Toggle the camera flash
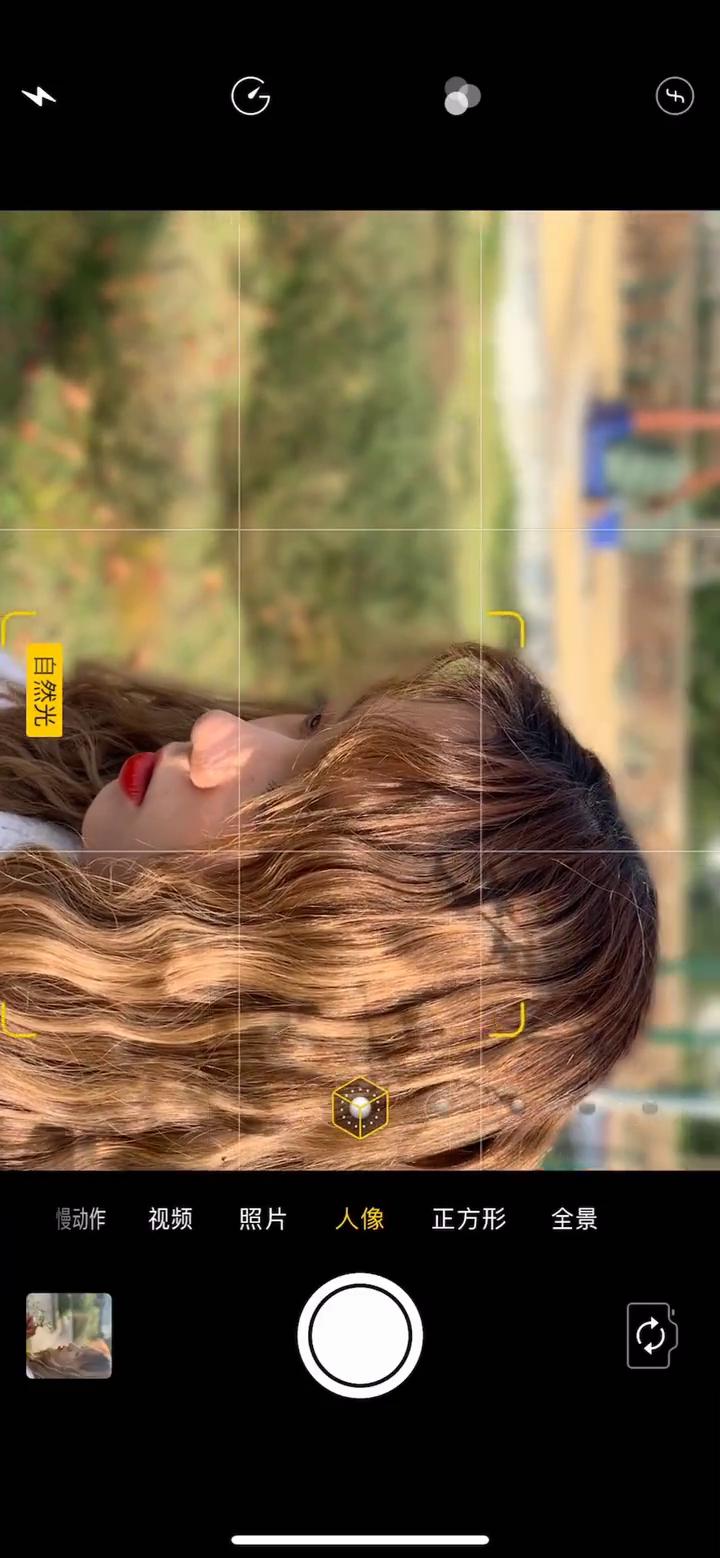This screenshot has width=720, height=1558. coord(39,97)
